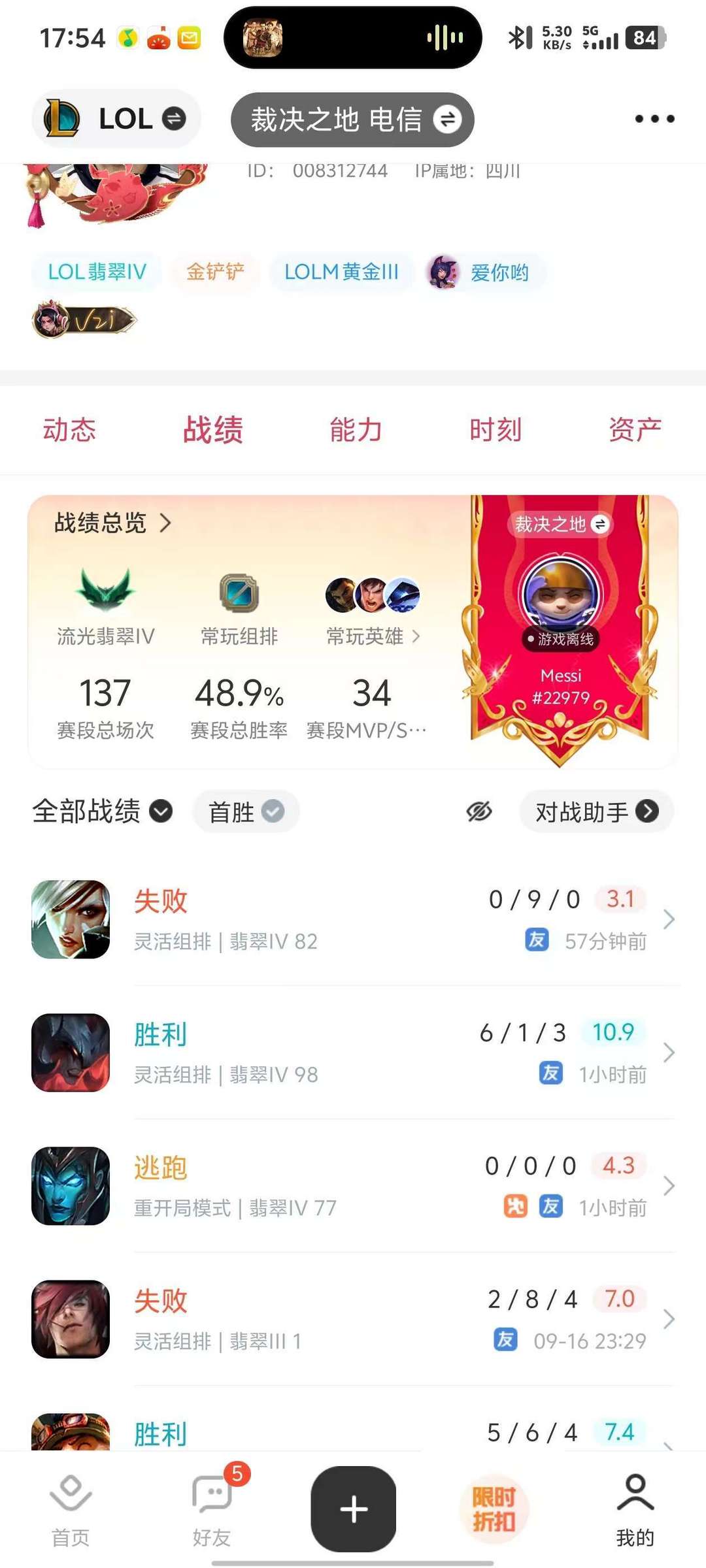Open the 失败 match with 0/9/0
This screenshot has width=706, height=1568.
click(353, 919)
